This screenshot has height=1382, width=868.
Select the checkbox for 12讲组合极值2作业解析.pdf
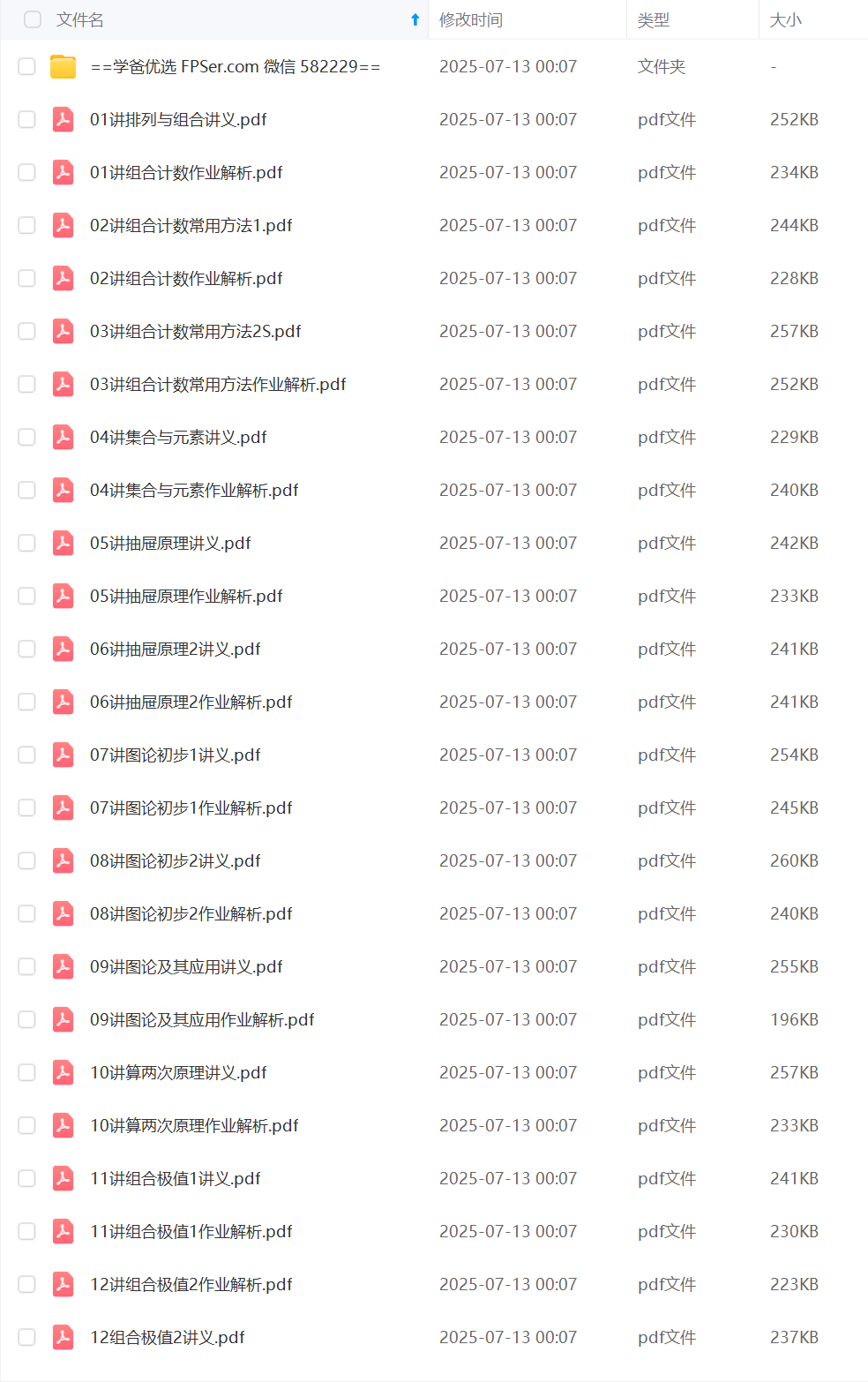click(27, 1285)
